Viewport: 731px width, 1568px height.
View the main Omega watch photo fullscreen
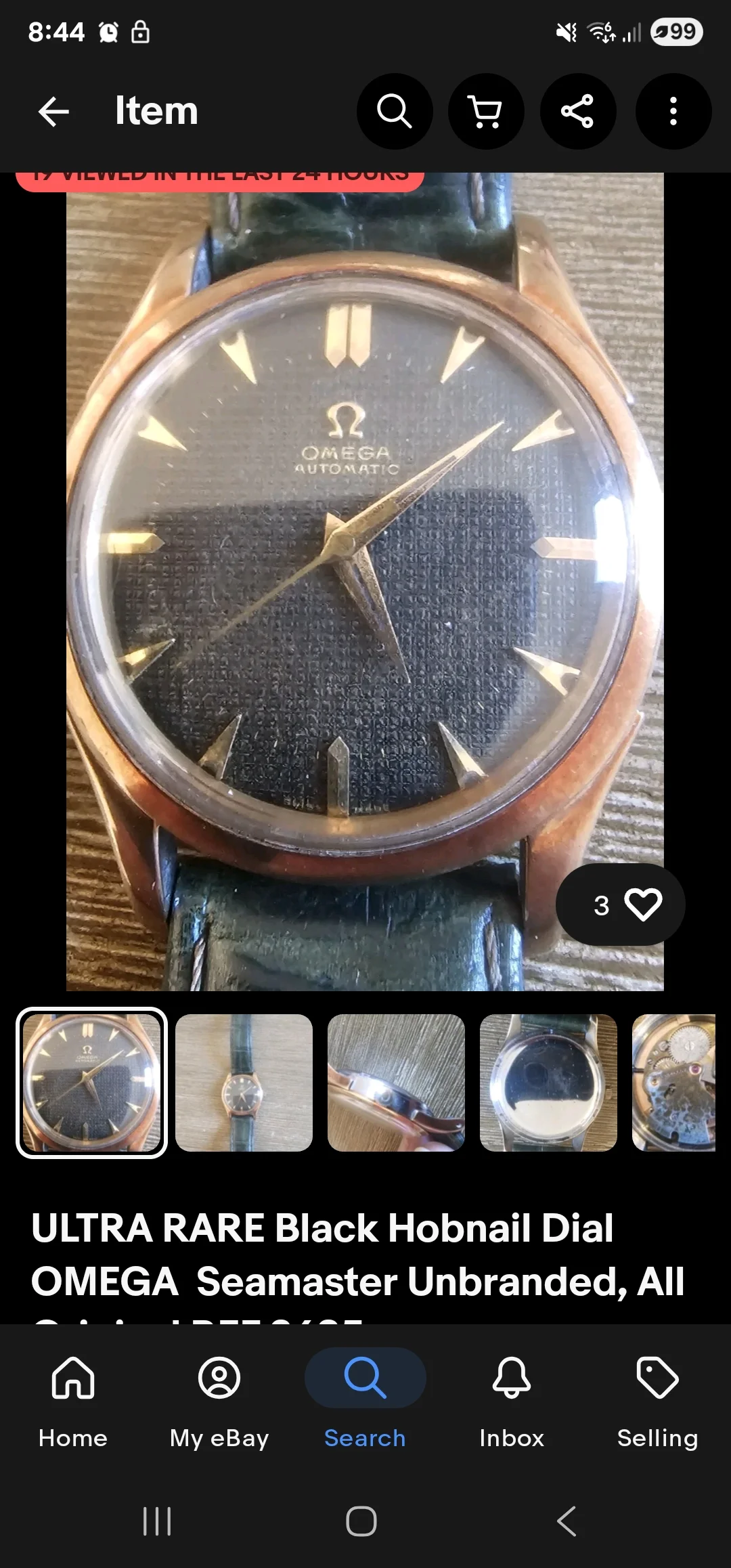point(365,581)
